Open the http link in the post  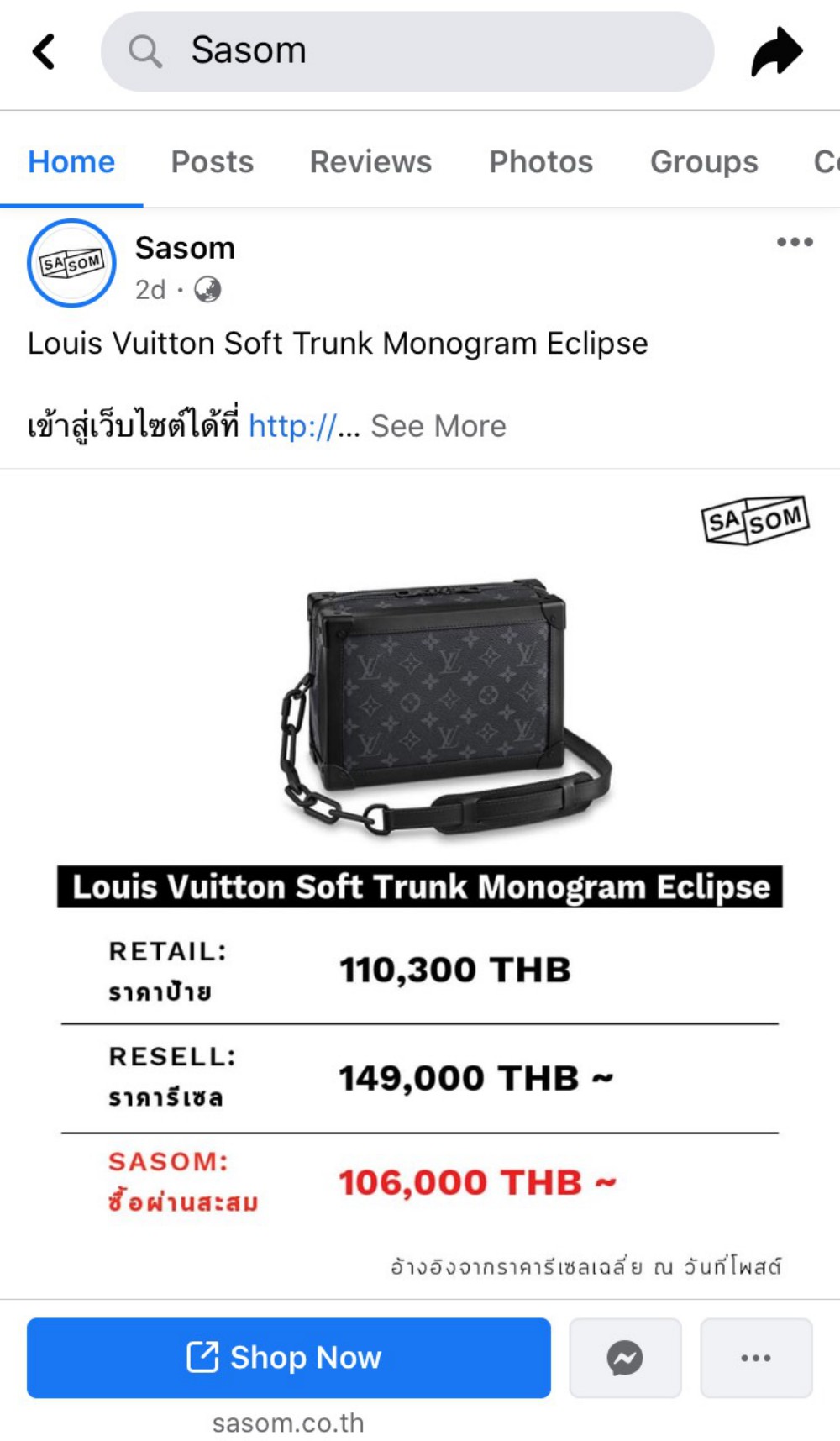pos(291,426)
